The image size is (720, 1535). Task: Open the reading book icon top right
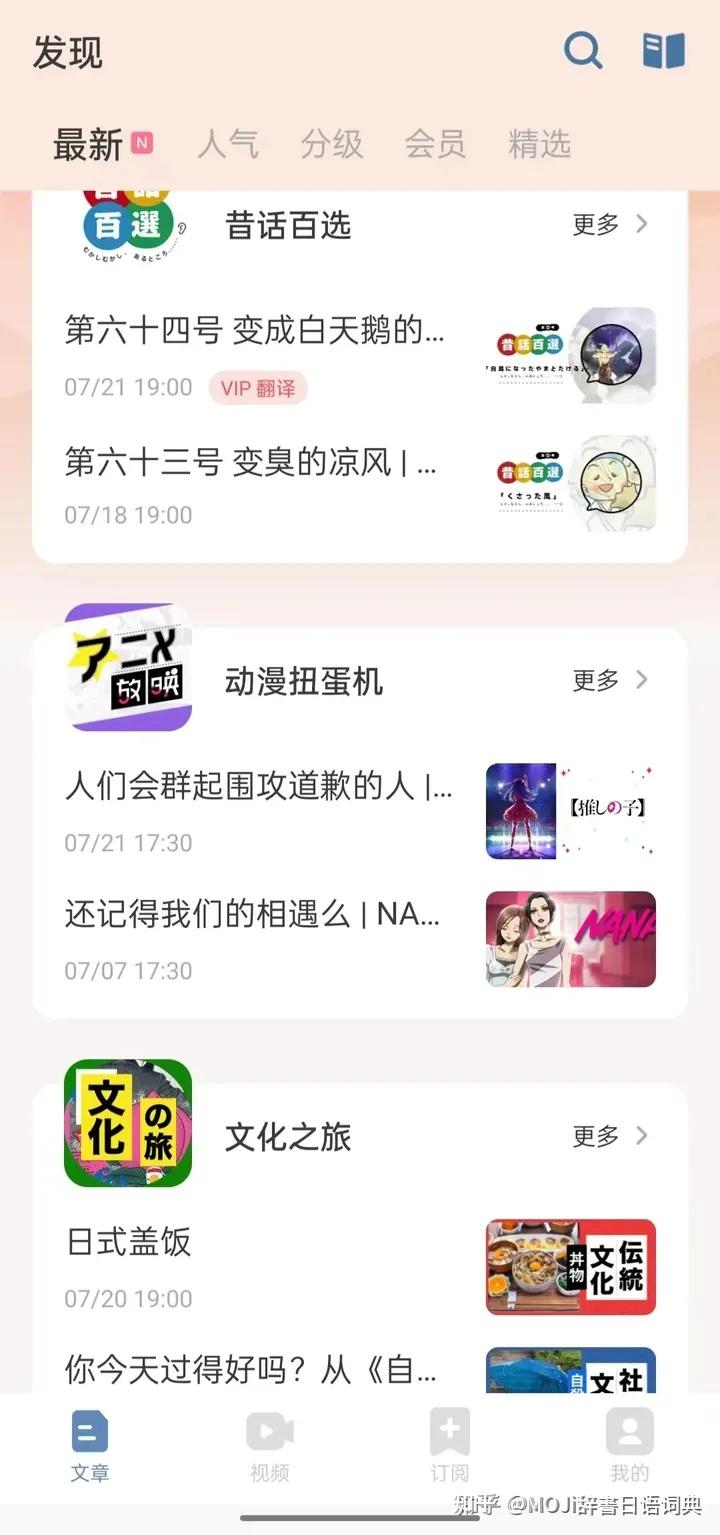[663, 50]
